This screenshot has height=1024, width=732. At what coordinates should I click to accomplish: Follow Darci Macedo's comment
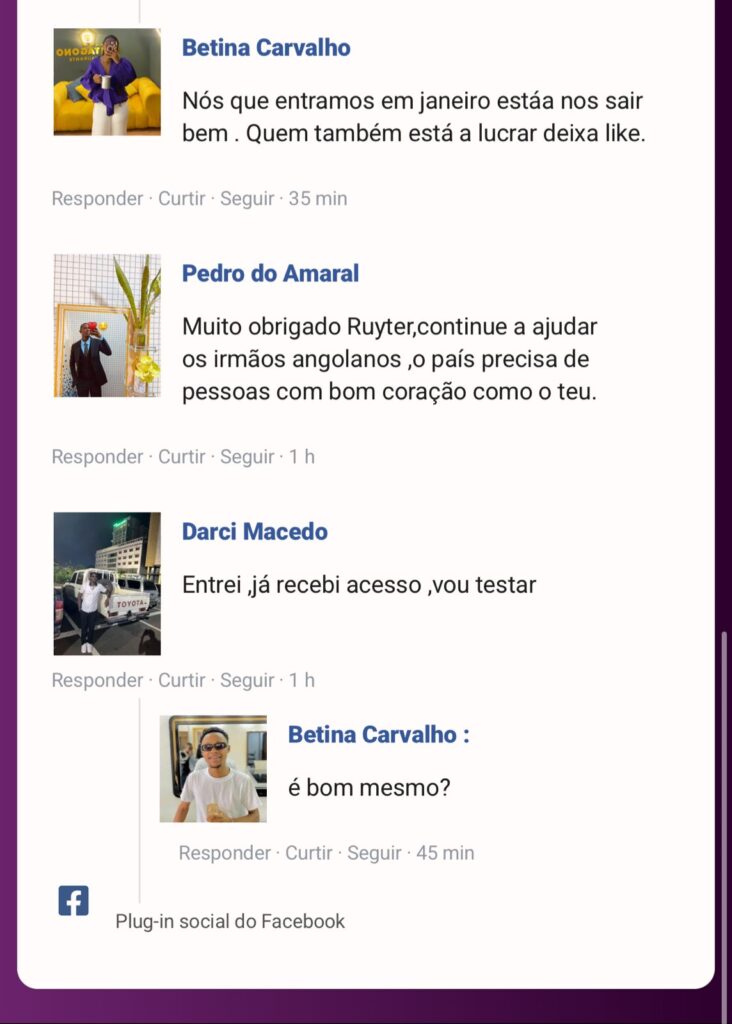247,680
